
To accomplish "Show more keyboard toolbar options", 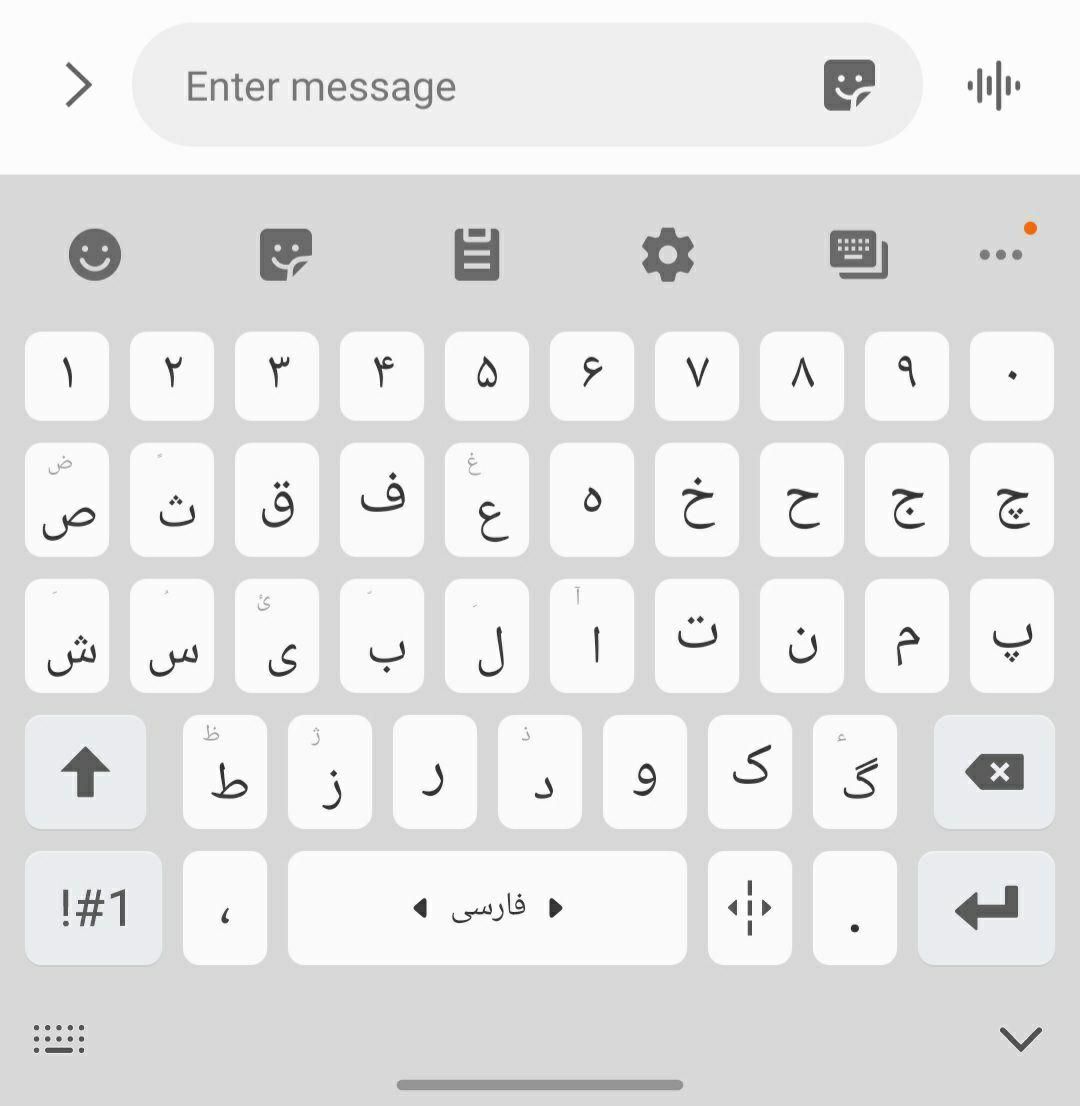I will [1001, 254].
